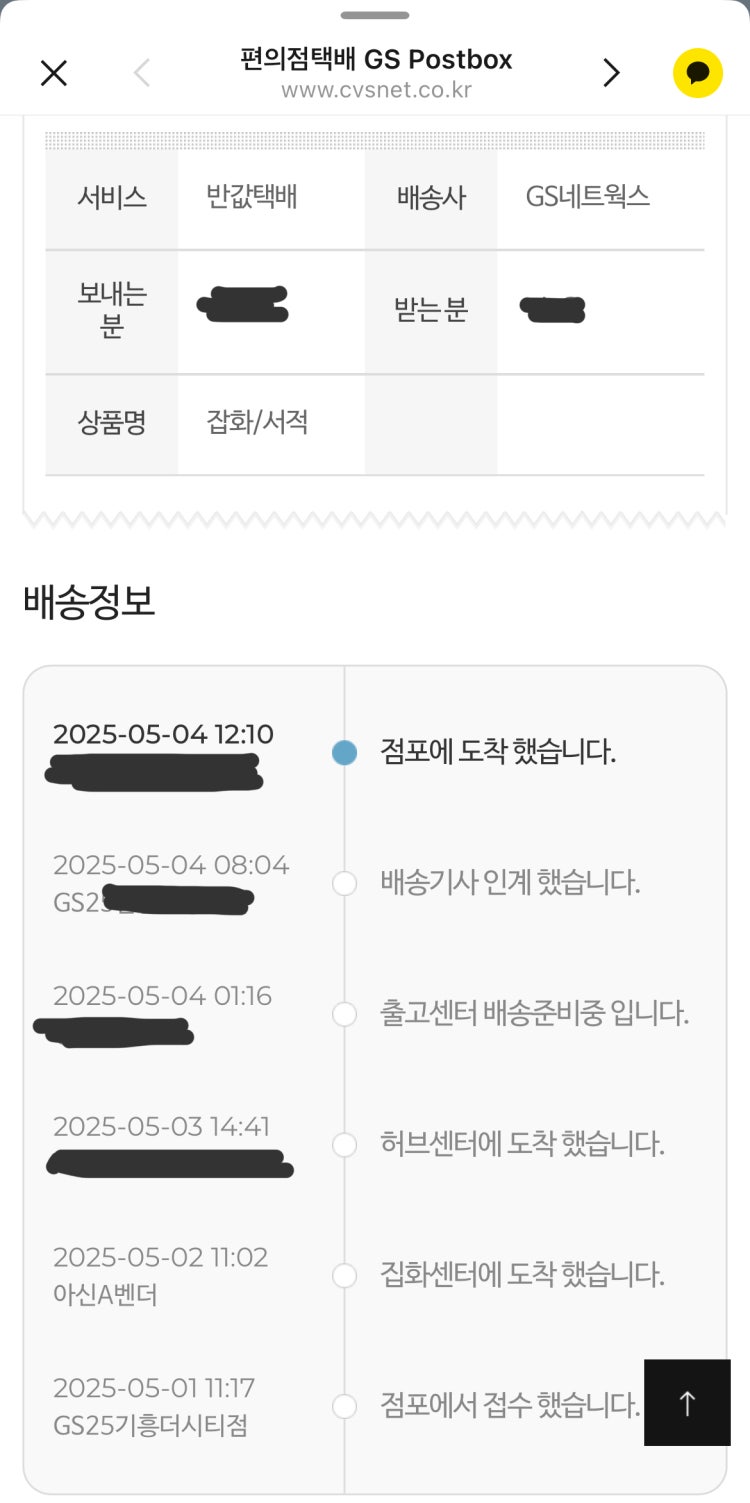Toggle the 집화센터 도착 status circle
Image resolution: width=750 pixels, height=1503 pixels.
point(344,1276)
